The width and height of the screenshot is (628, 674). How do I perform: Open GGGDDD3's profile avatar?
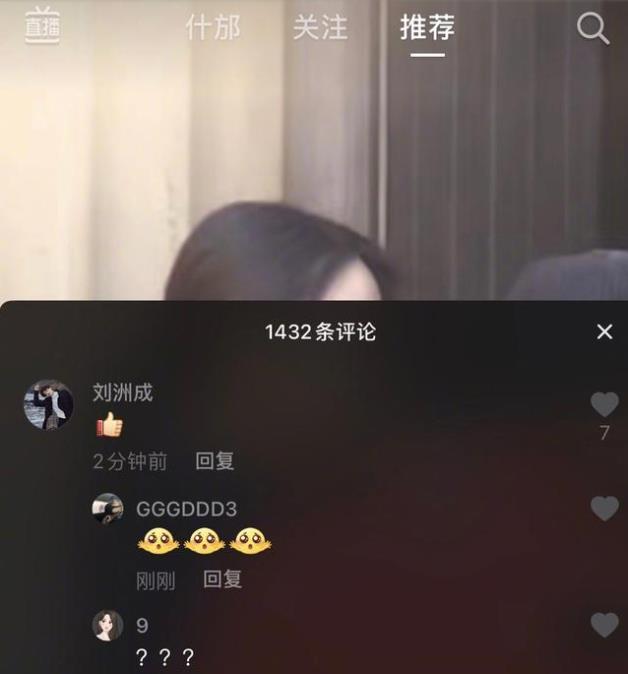(x=107, y=509)
